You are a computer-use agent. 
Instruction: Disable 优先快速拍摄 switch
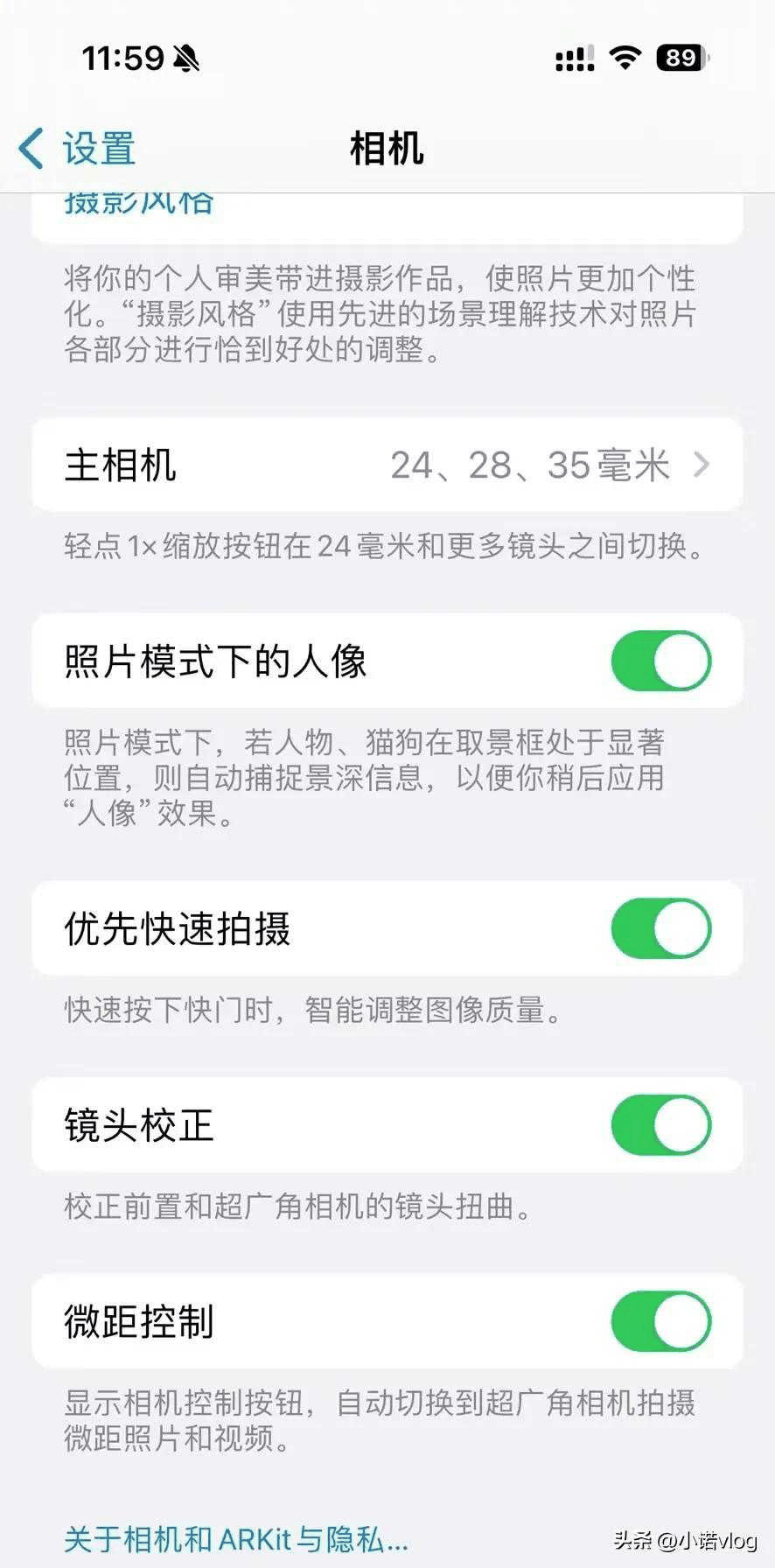[660, 928]
